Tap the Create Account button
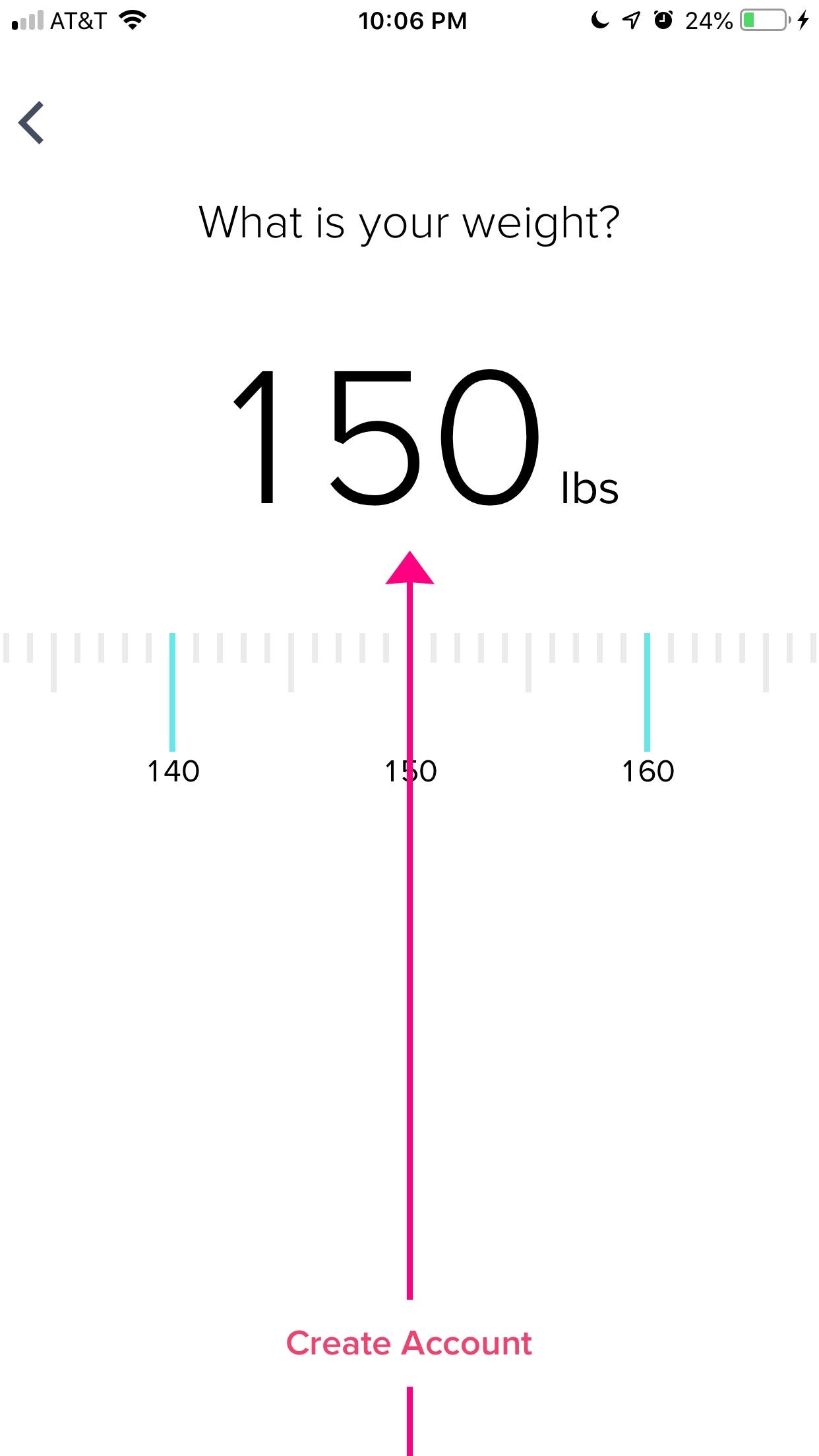 [x=409, y=1343]
